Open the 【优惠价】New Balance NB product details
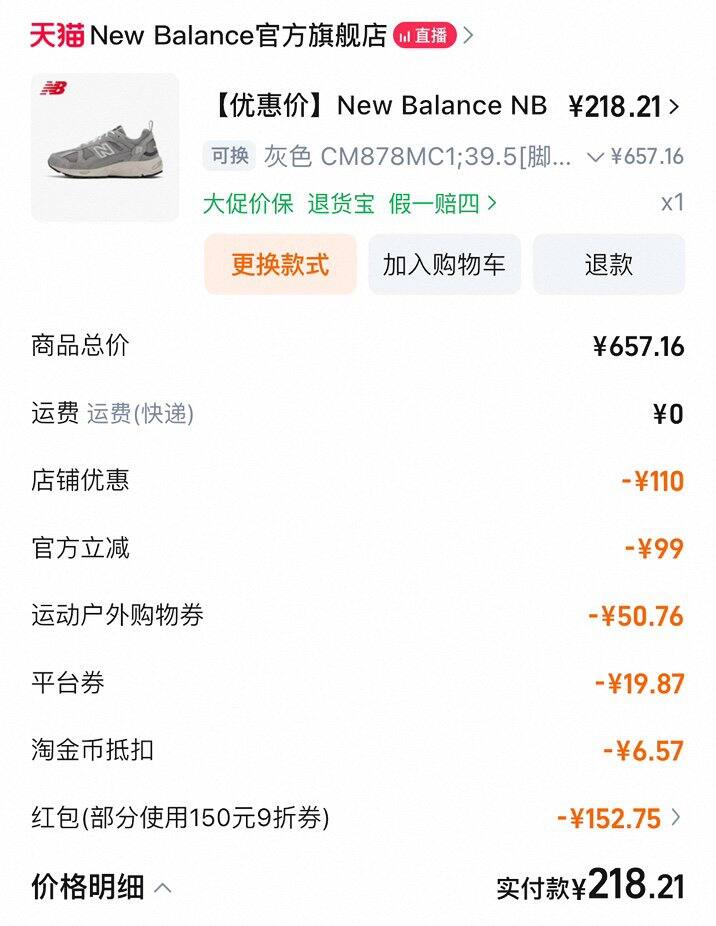Image resolution: width=716 pixels, height=926 pixels. 380,106
